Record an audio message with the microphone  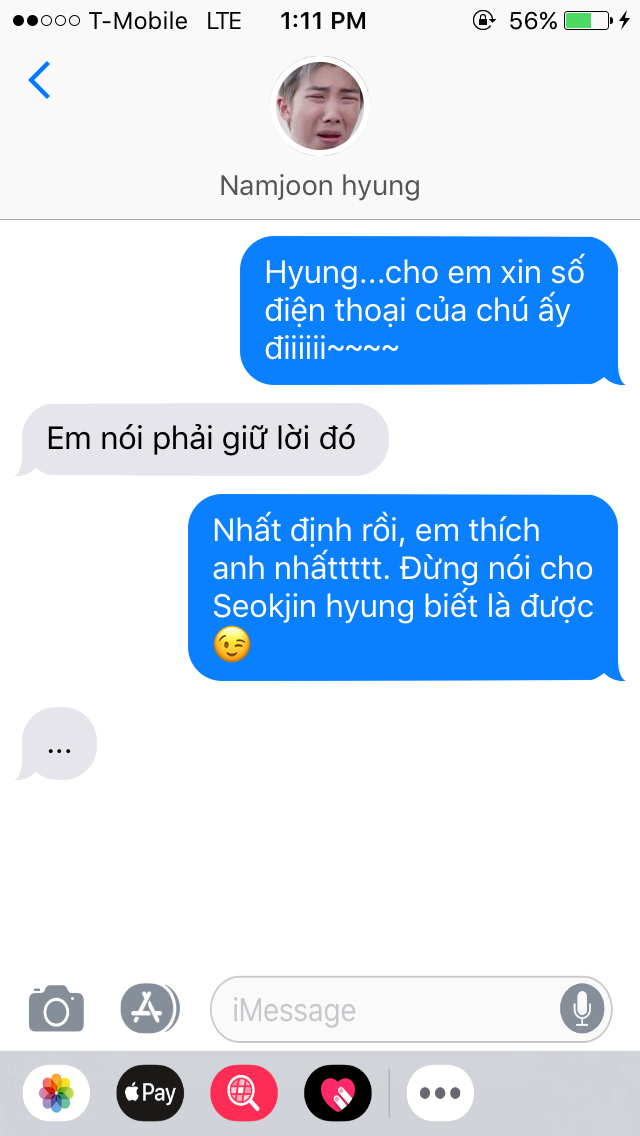pyautogui.click(x=582, y=1009)
